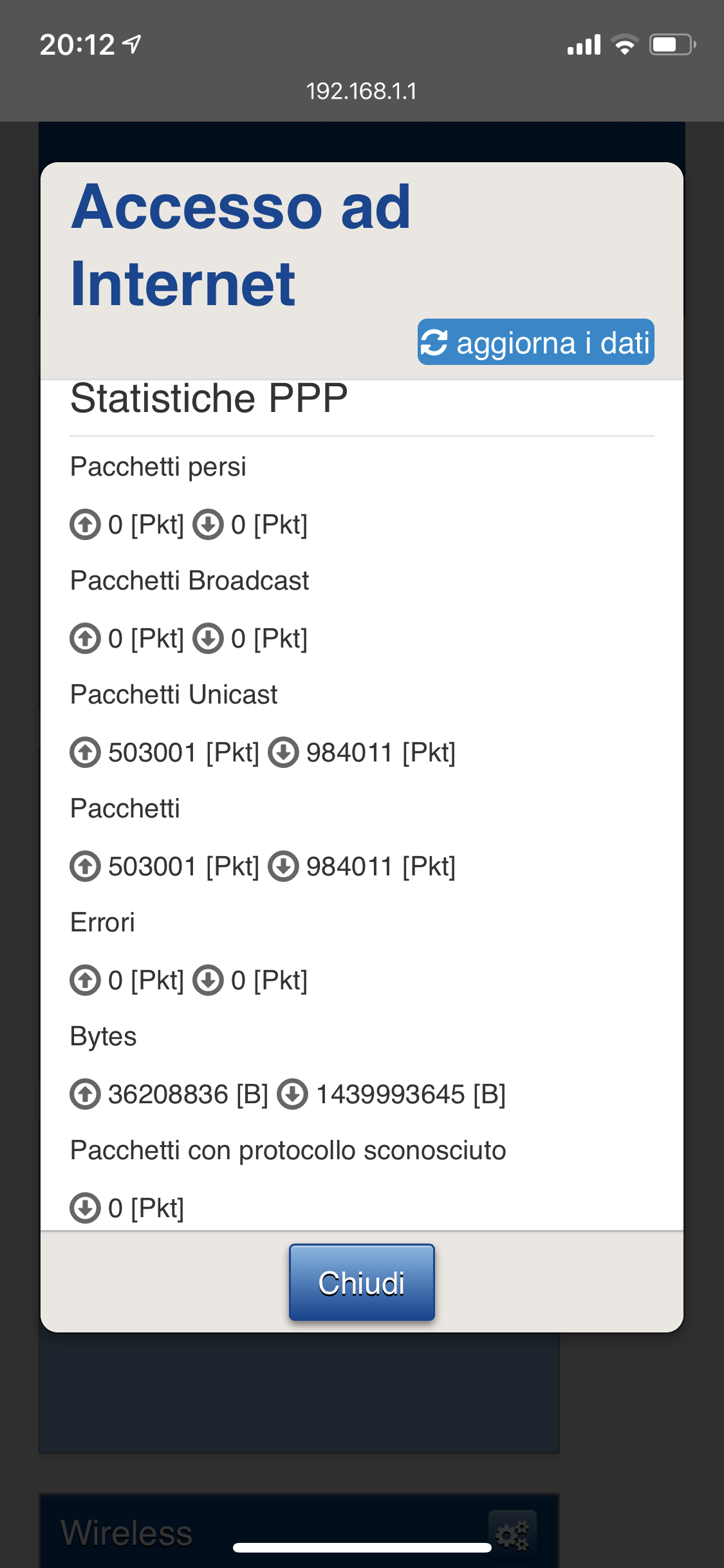The image size is (724, 1568).
Task: Refresh data with aggiorna i dati
Action: (x=535, y=342)
